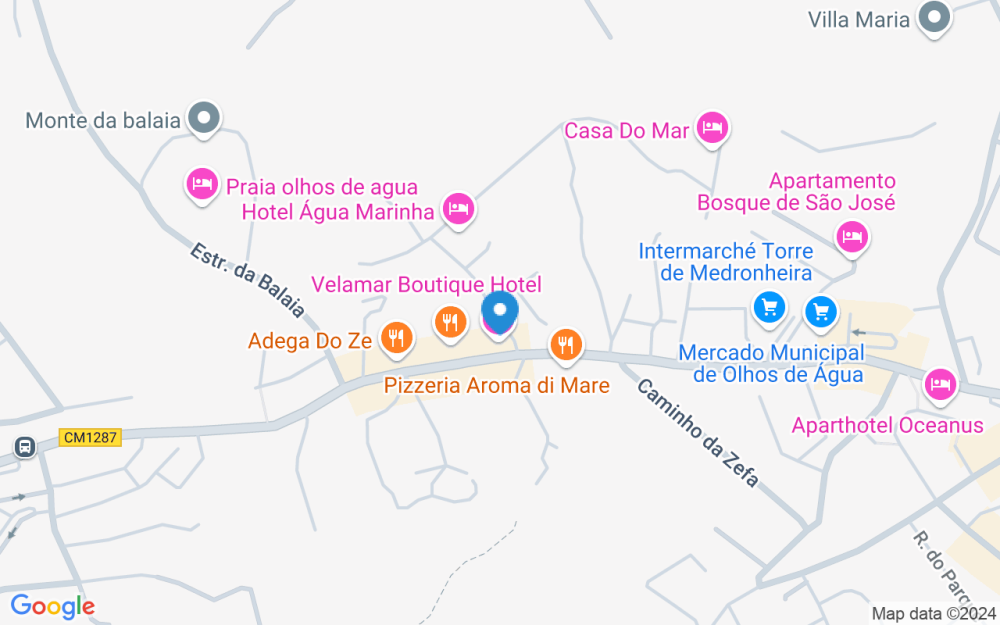Tap the blue Velamar Boutique Hotel location pin
Screen dimensions: 1000x625
coord(500,312)
